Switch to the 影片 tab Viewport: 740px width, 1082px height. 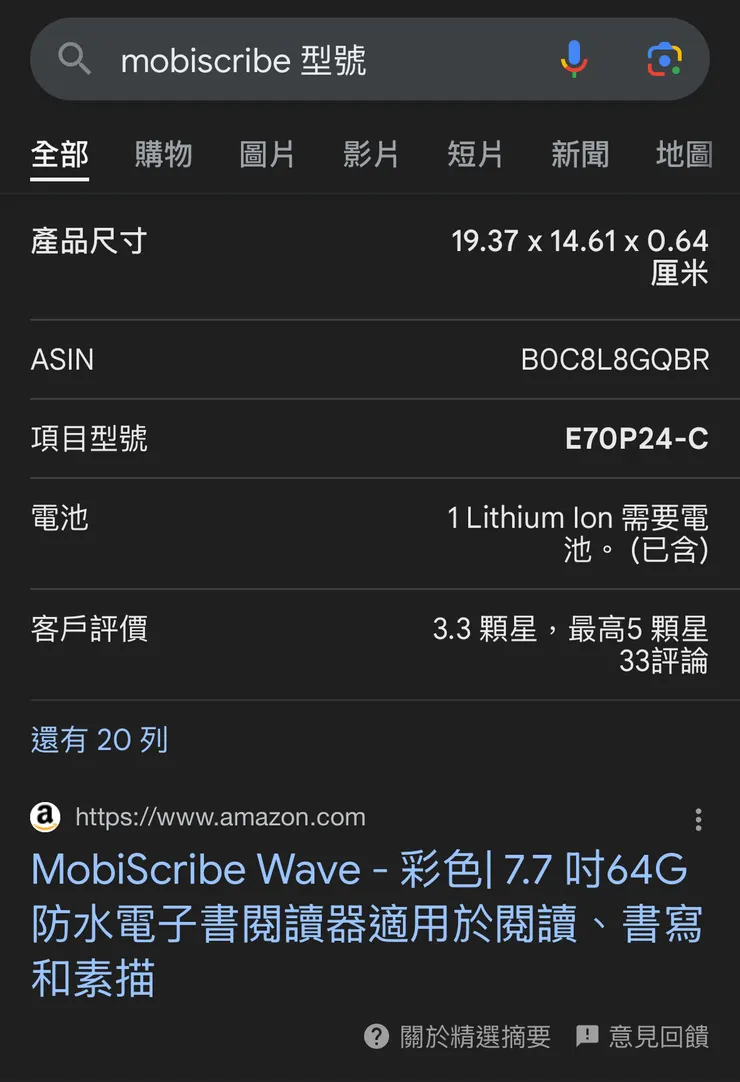tap(371, 155)
